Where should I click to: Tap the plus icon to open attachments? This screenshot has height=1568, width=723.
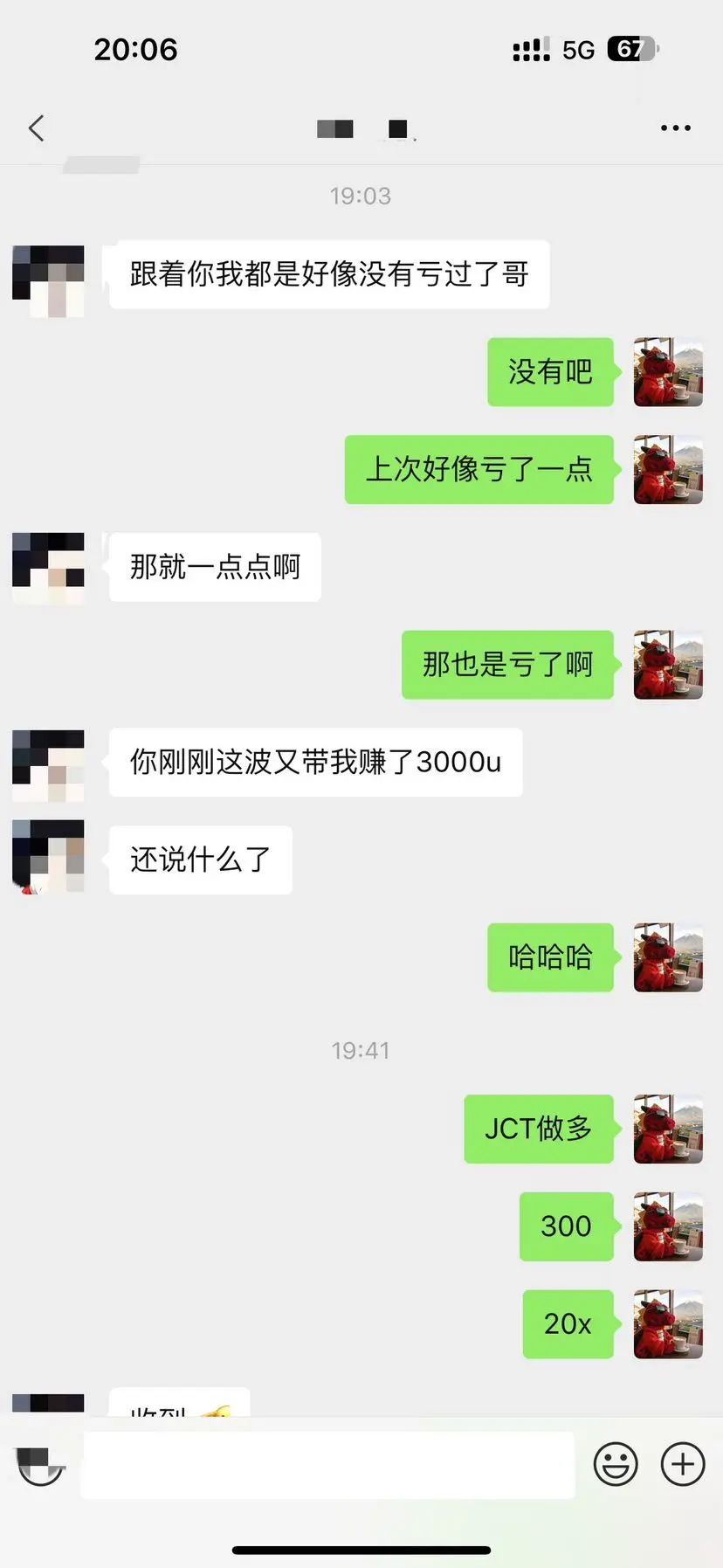(x=682, y=1463)
